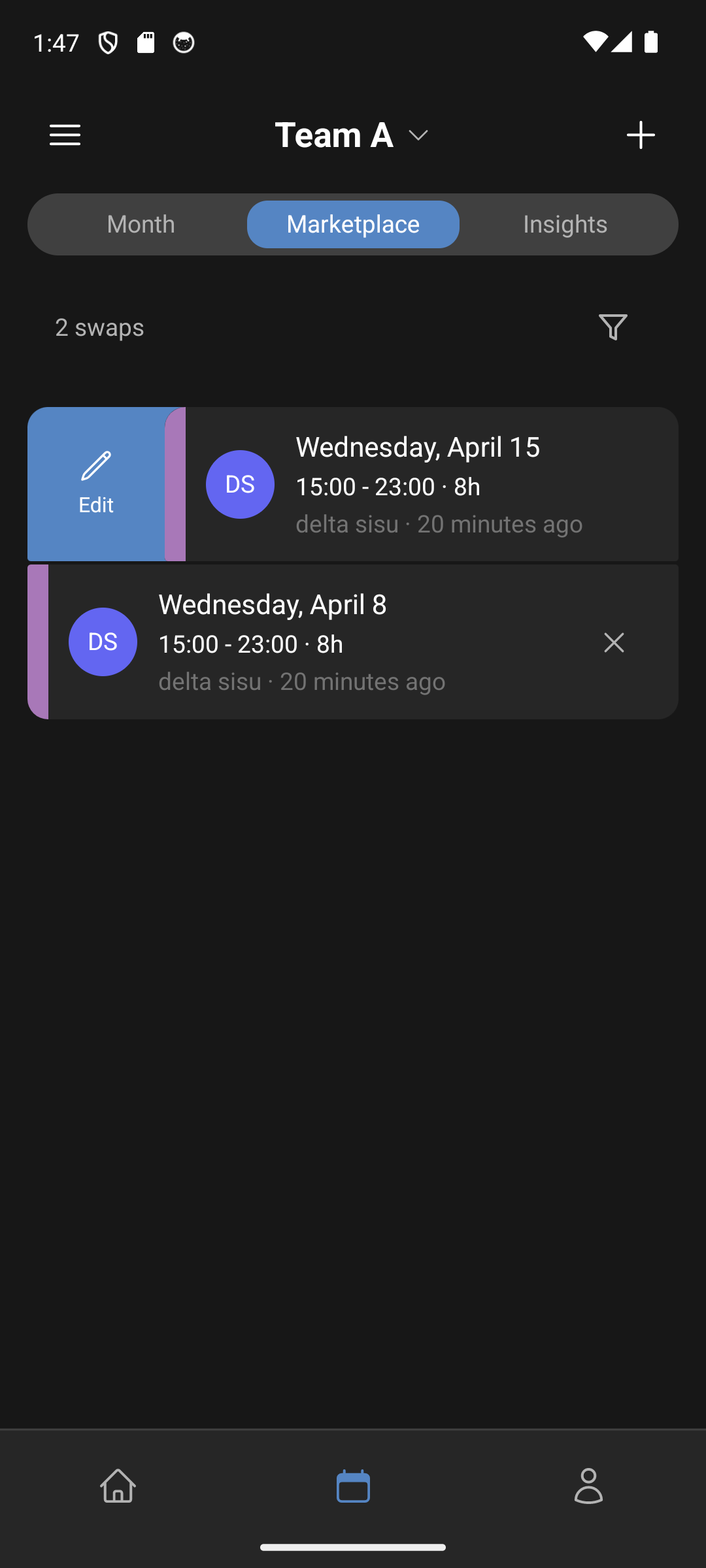Open the profile tab
Viewport: 706px width, 1568px height.
pos(588,1486)
